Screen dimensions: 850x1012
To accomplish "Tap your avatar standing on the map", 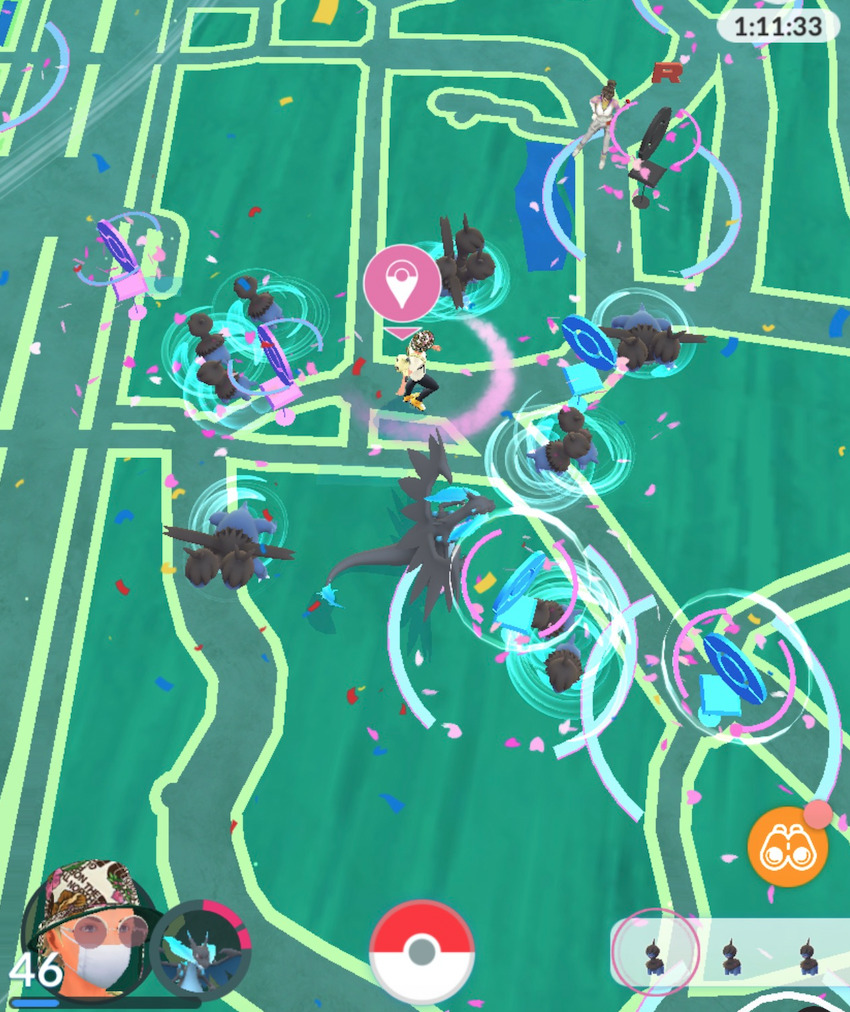I will 415,370.
